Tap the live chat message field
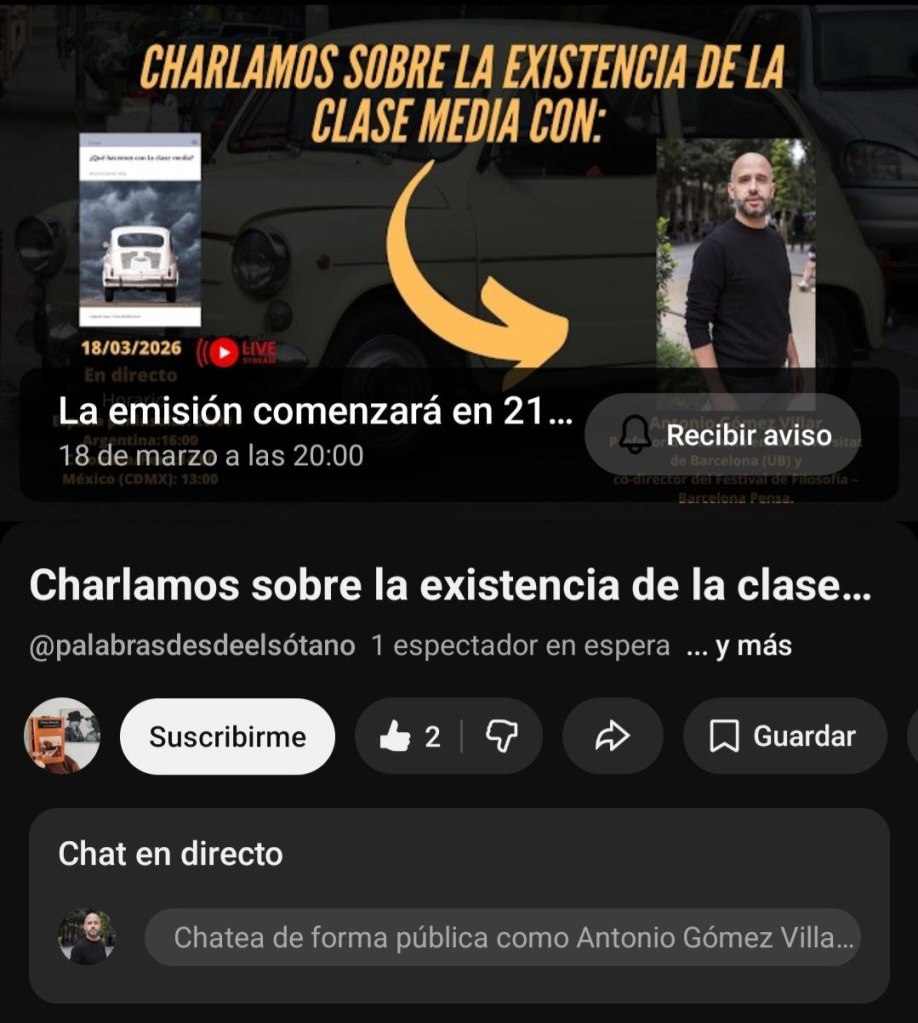918x1023 pixels. click(x=502, y=938)
